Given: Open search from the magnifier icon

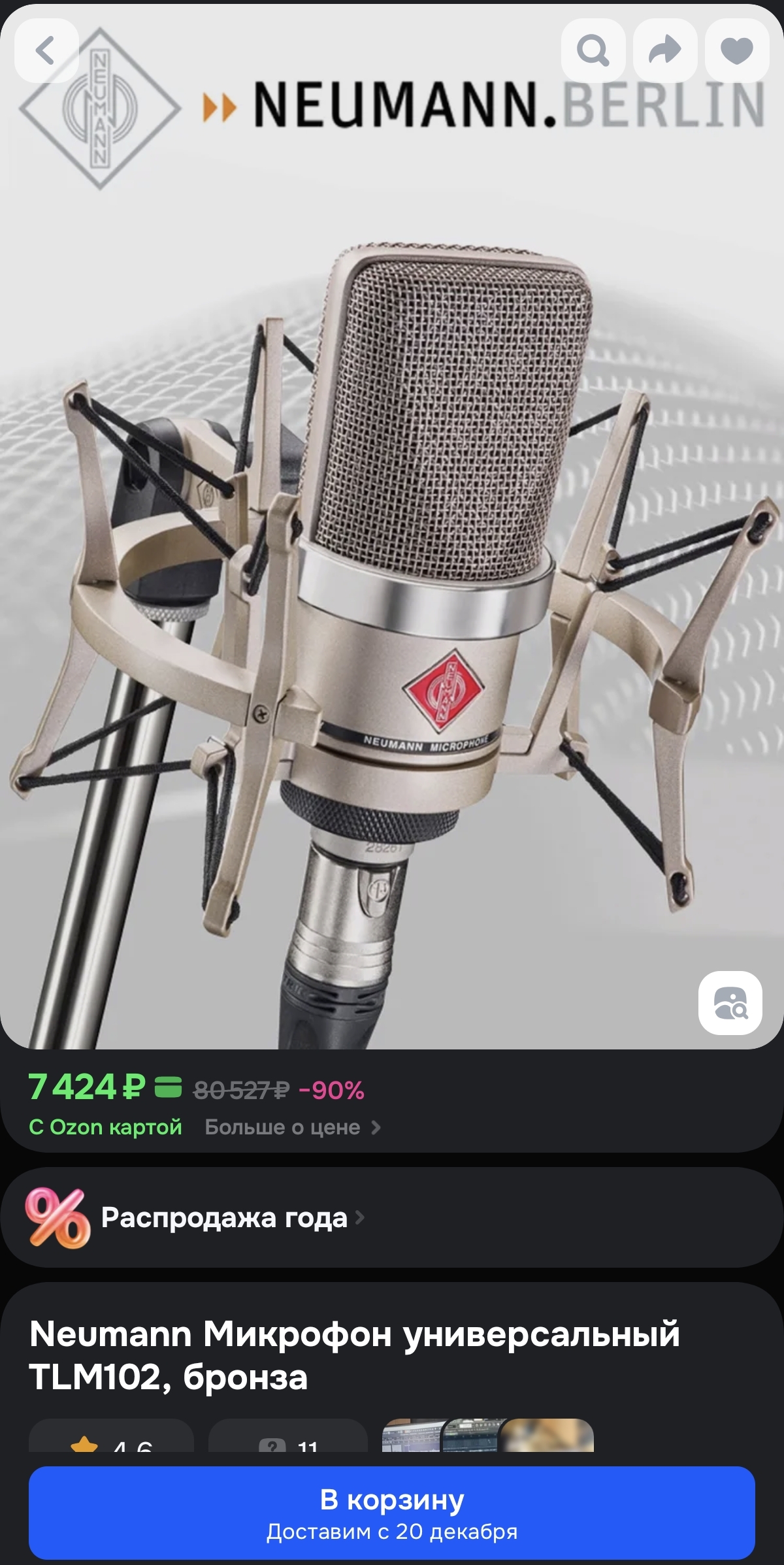Looking at the screenshot, I should (x=593, y=50).
